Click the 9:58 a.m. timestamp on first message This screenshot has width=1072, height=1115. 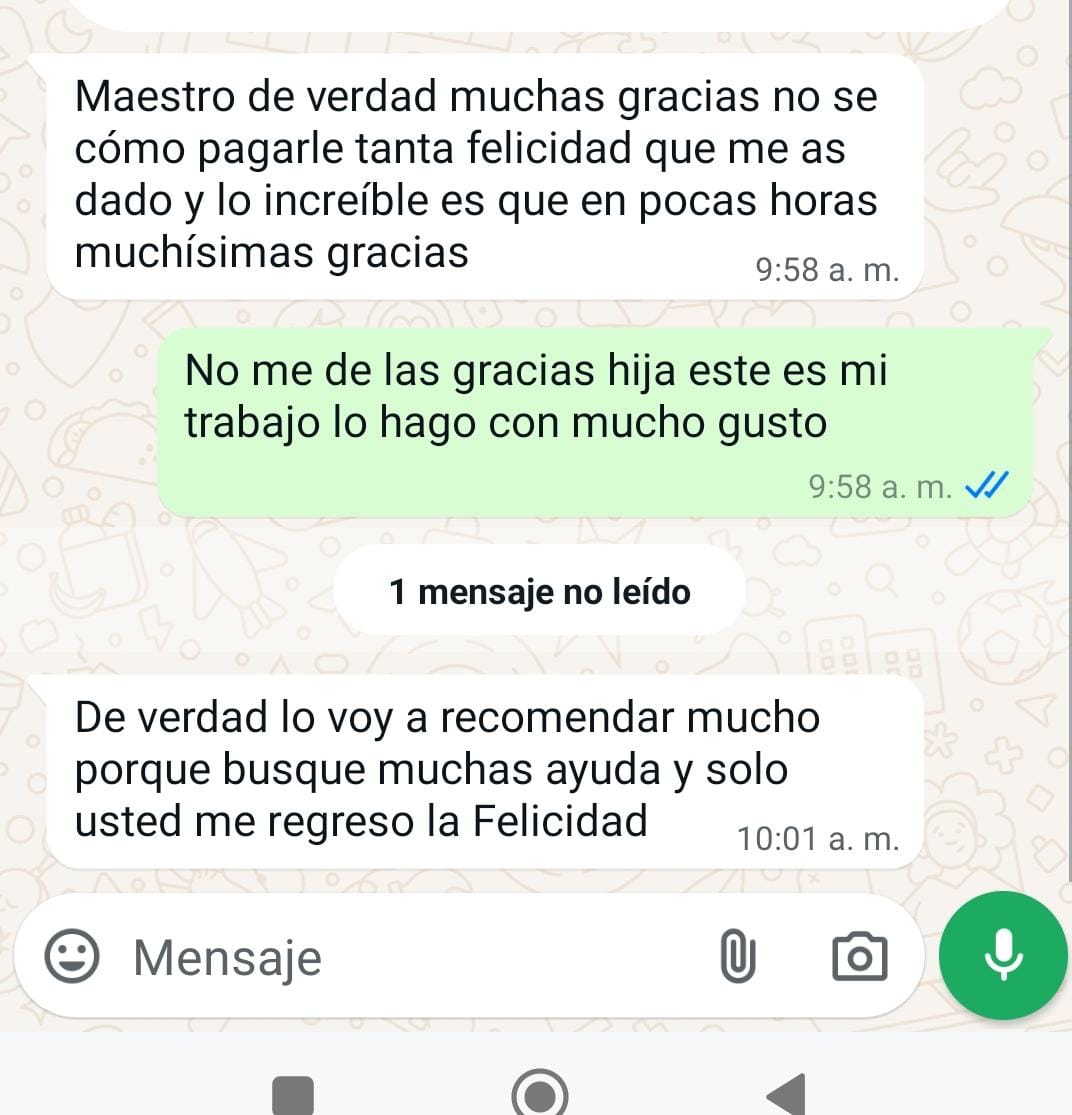click(x=828, y=268)
